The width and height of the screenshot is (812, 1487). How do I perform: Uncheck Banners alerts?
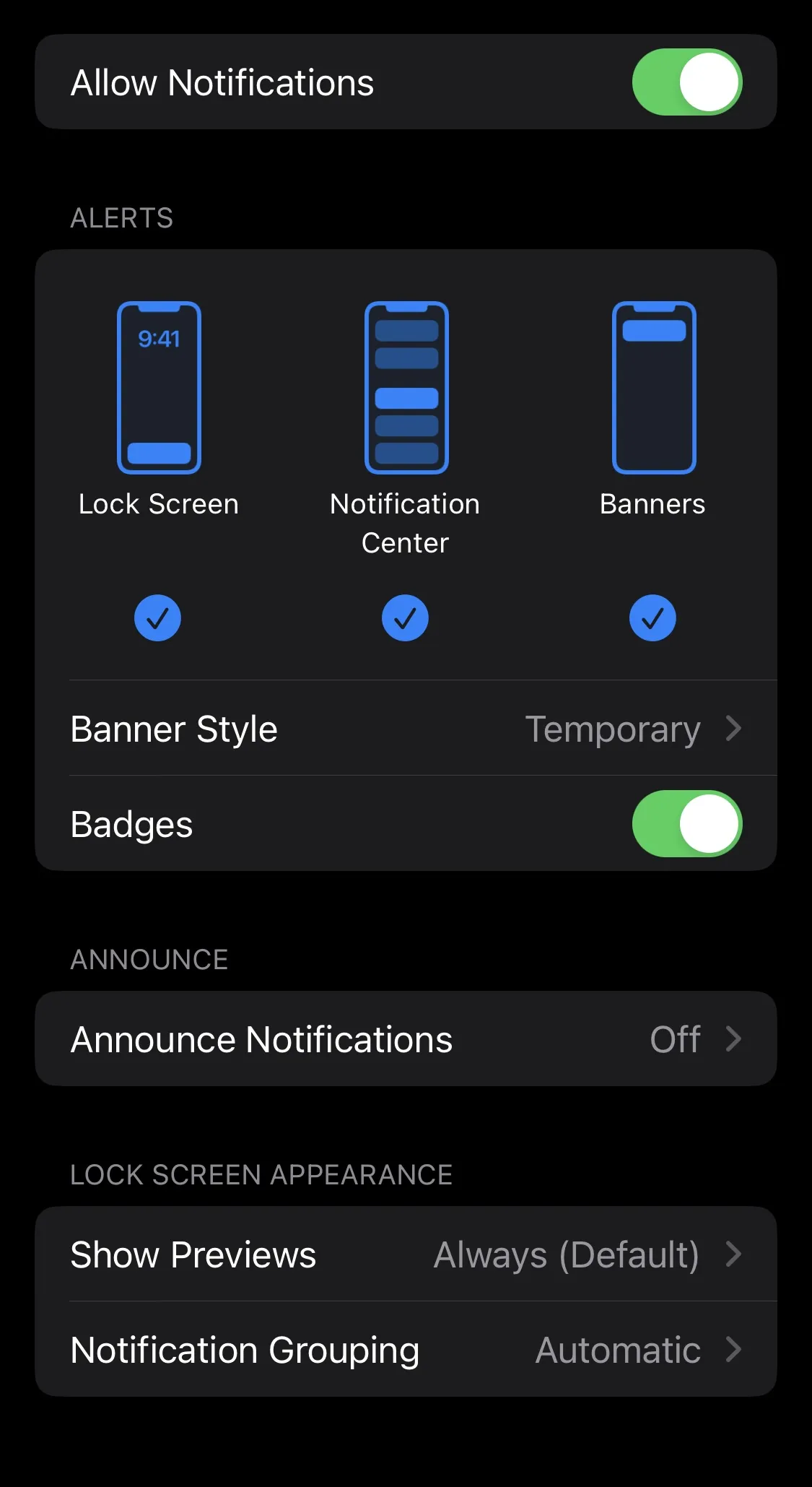coord(652,618)
